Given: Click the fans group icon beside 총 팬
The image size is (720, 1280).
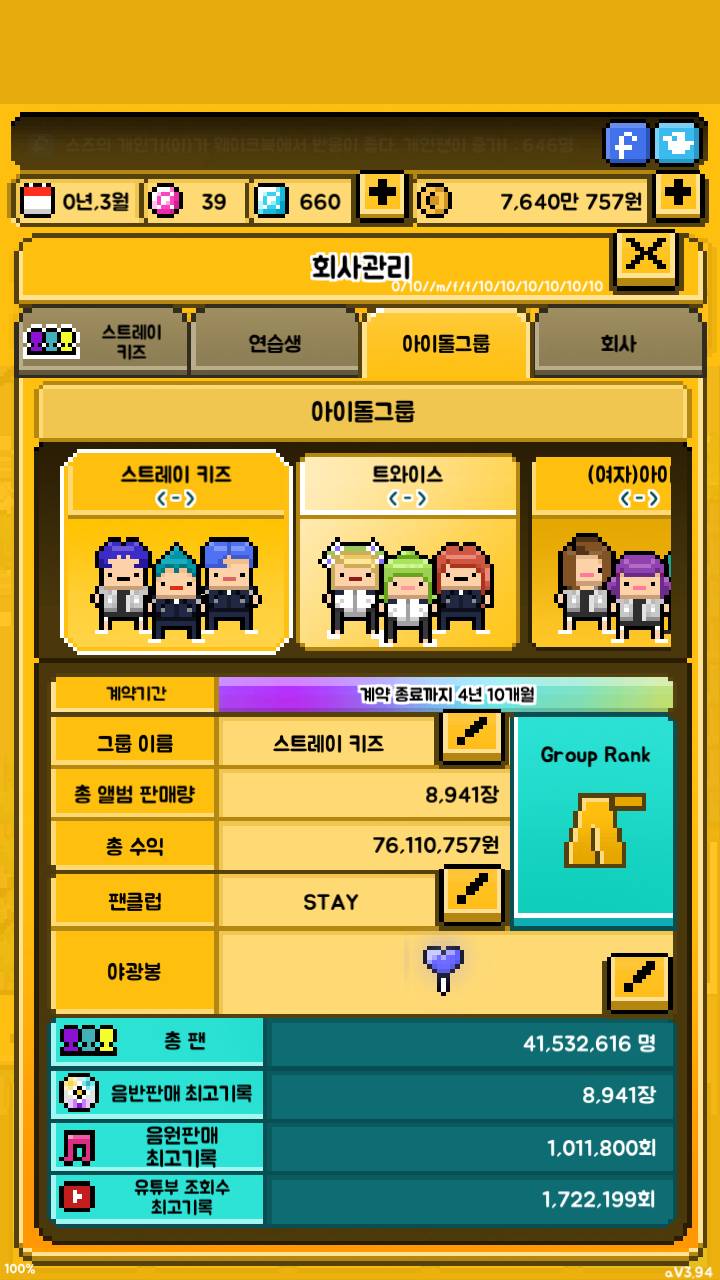Looking at the screenshot, I should (x=88, y=1040).
